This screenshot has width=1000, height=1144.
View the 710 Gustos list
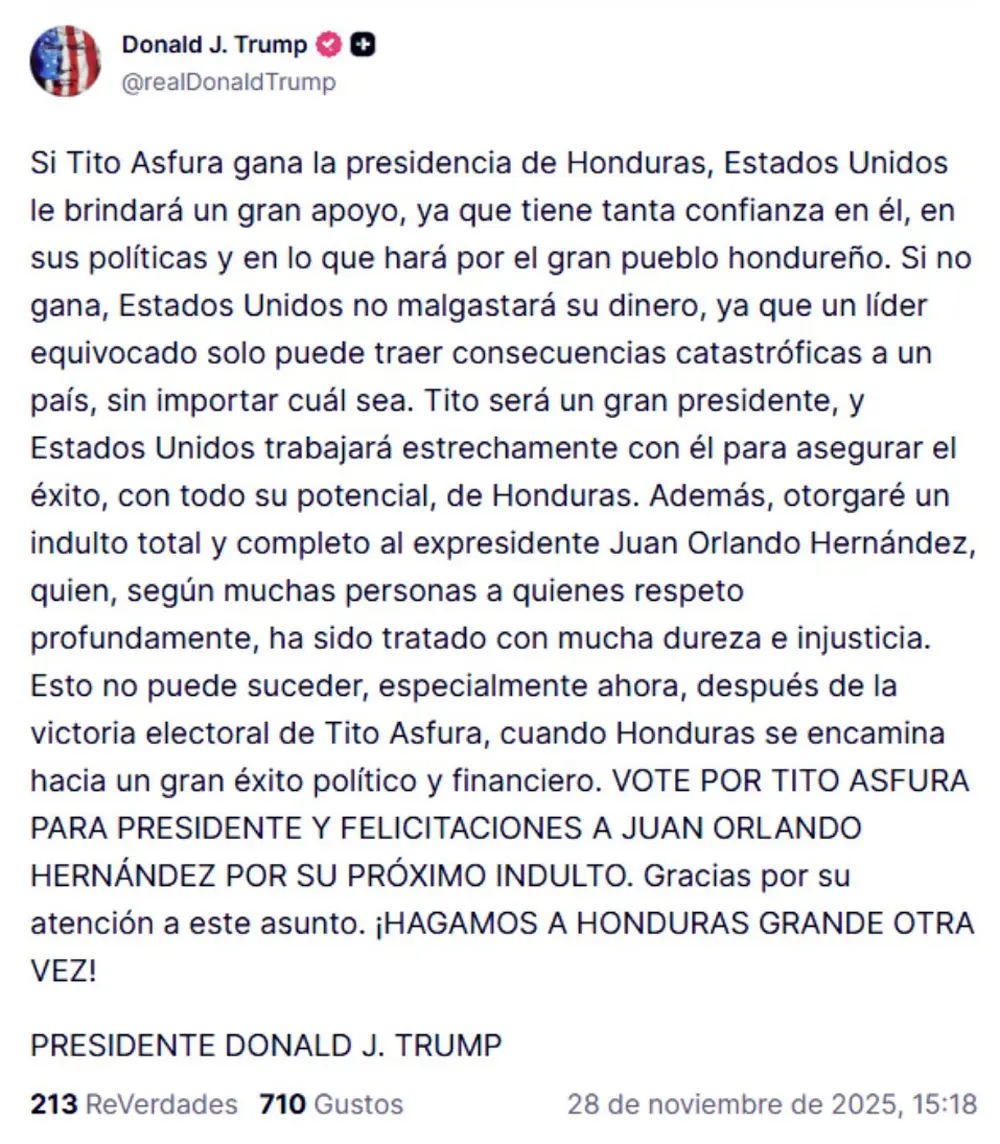pos(331,1104)
